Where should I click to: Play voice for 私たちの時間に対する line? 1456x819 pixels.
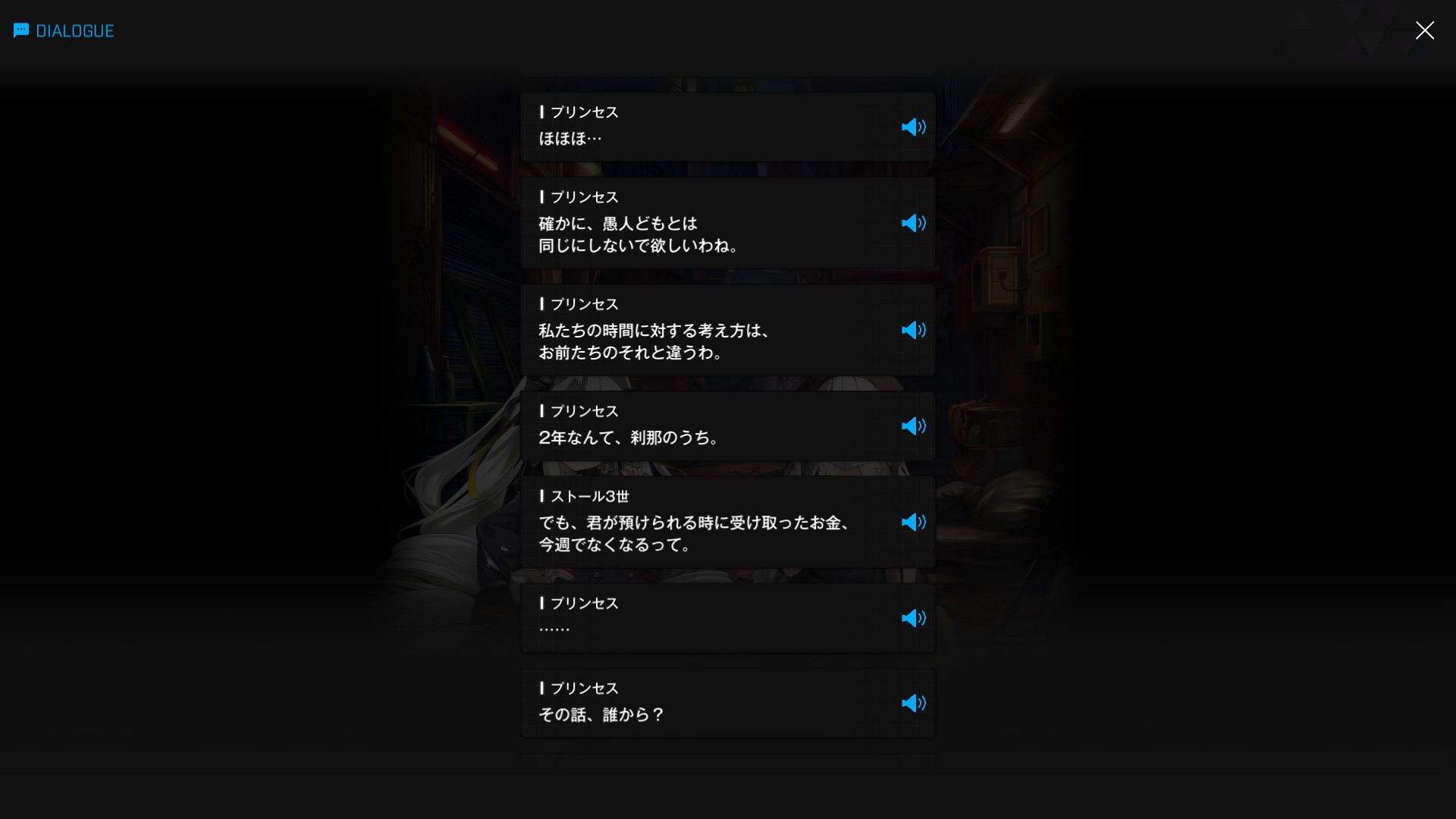click(913, 330)
